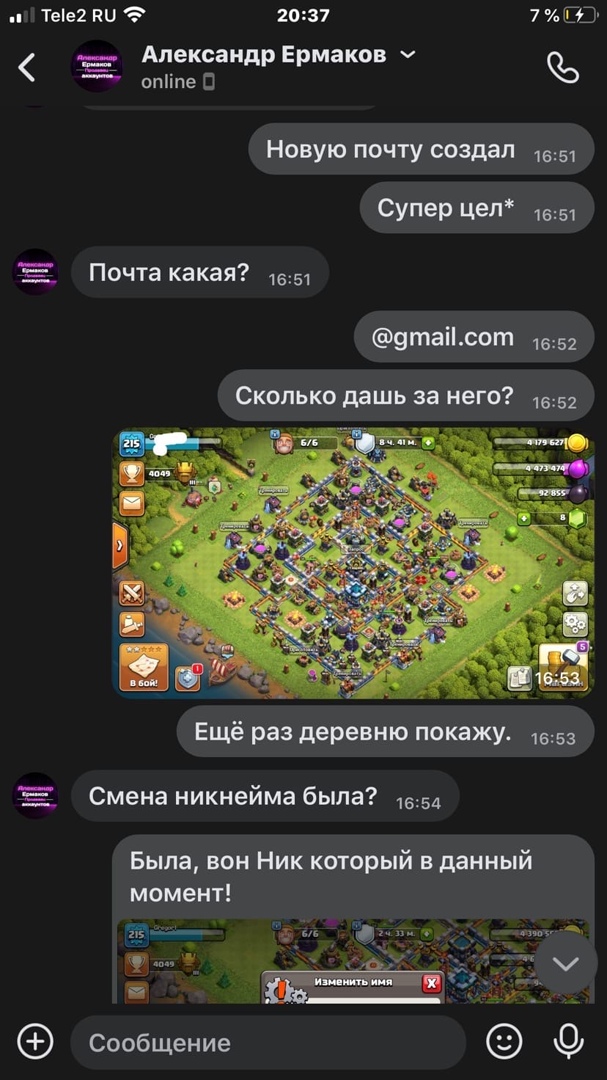Viewport: 607px width, 1080px height.
Task: Open the village screenshot sent at 16:53
Action: point(353,562)
